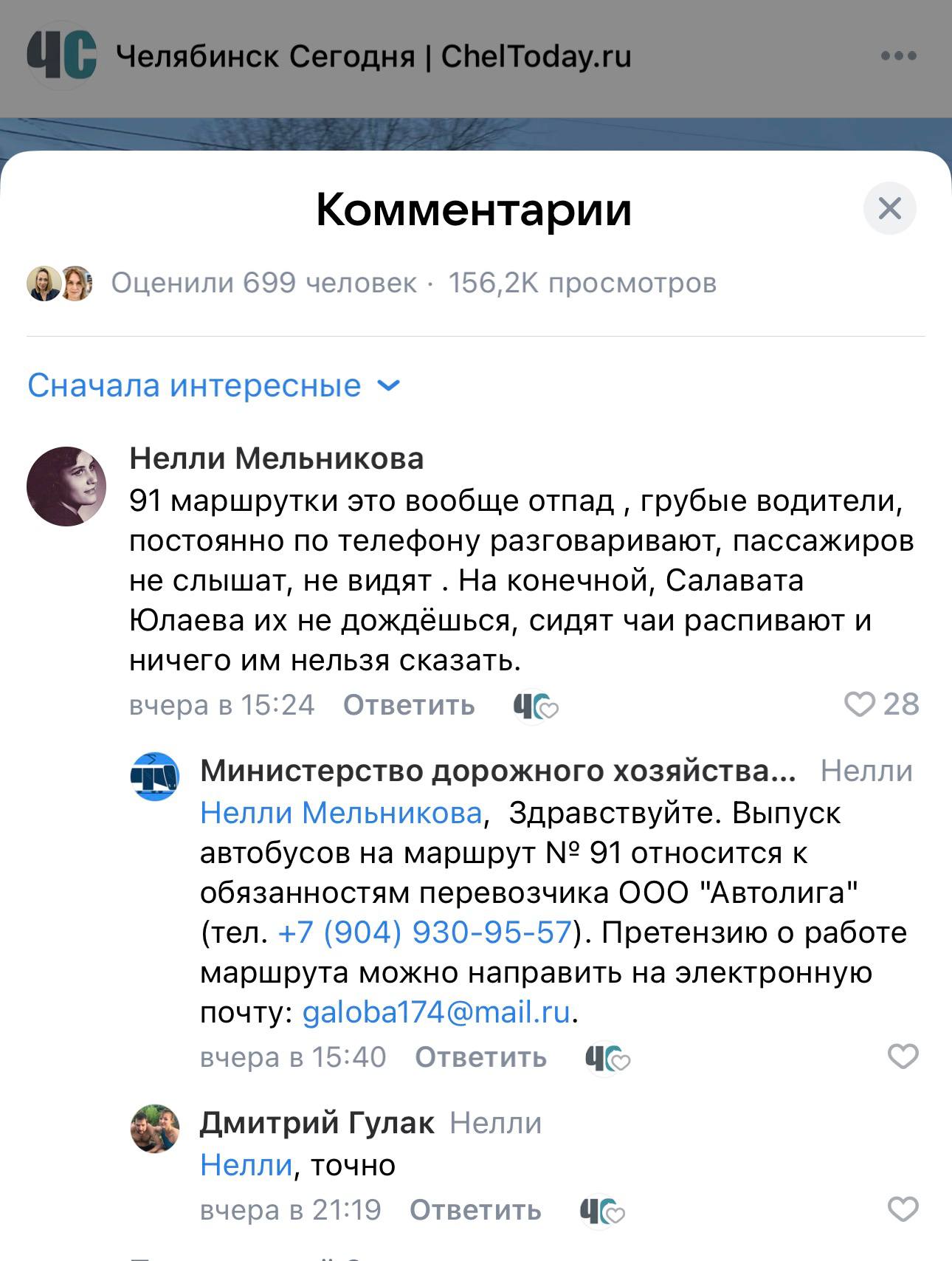Reply to Нелли Мельникова's comment

point(409,705)
